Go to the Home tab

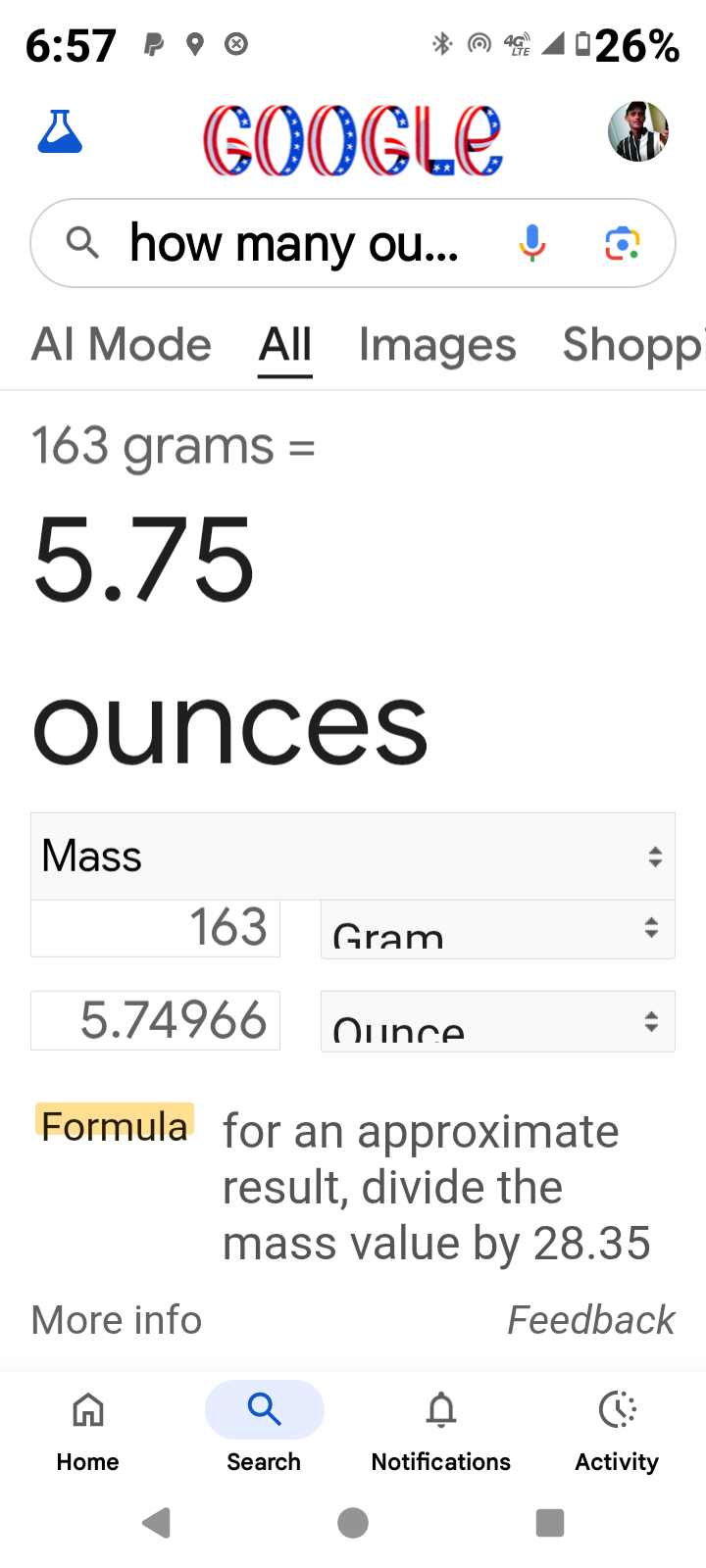(88, 1429)
